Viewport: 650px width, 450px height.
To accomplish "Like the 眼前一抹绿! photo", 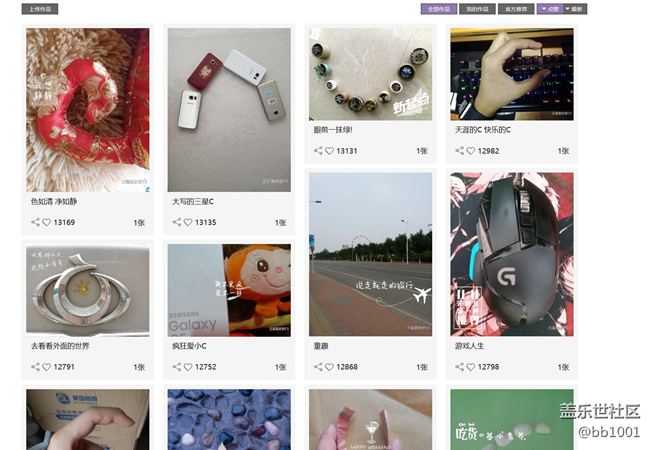I will click(330, 151).
